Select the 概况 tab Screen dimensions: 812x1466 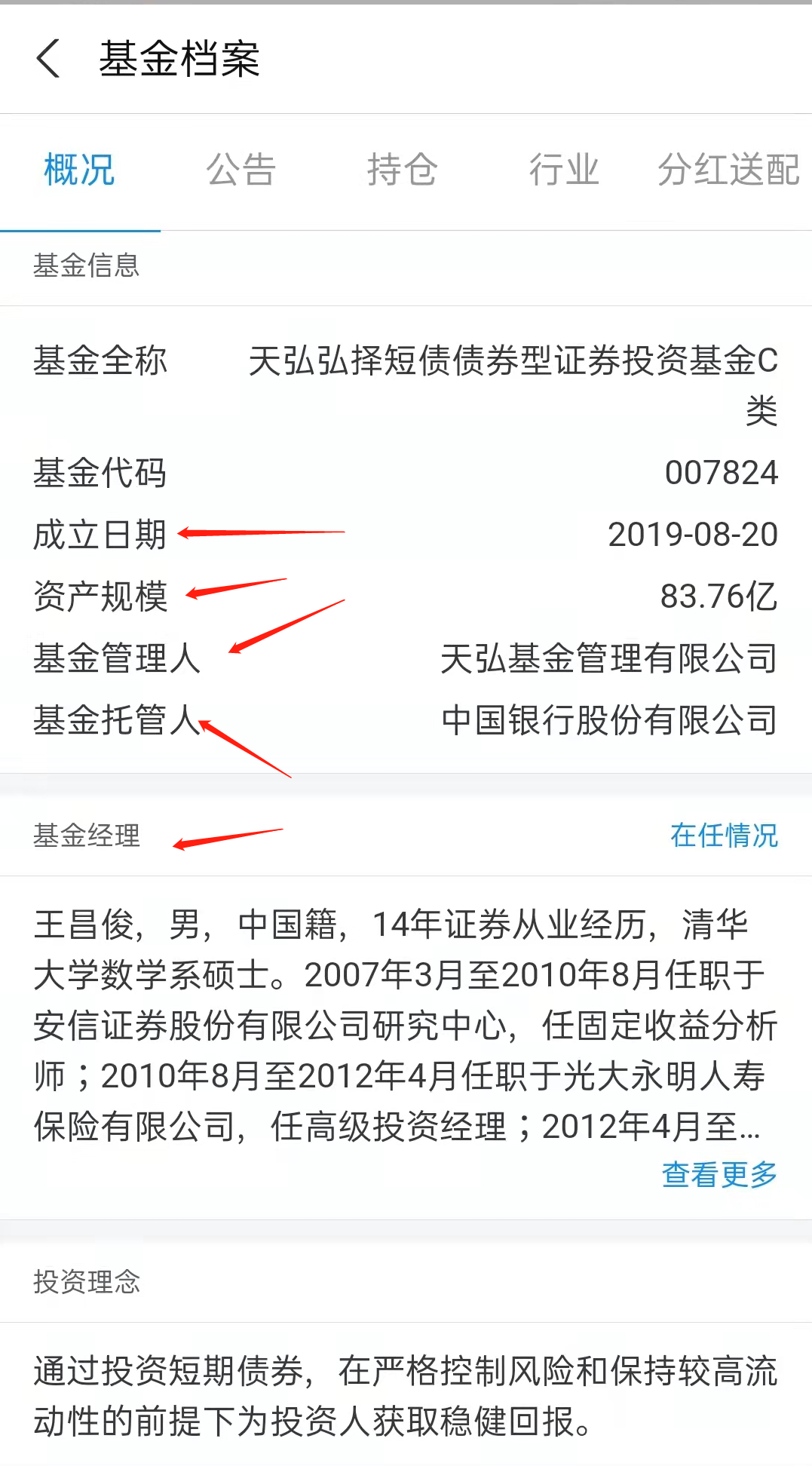(x=79, y=170)
